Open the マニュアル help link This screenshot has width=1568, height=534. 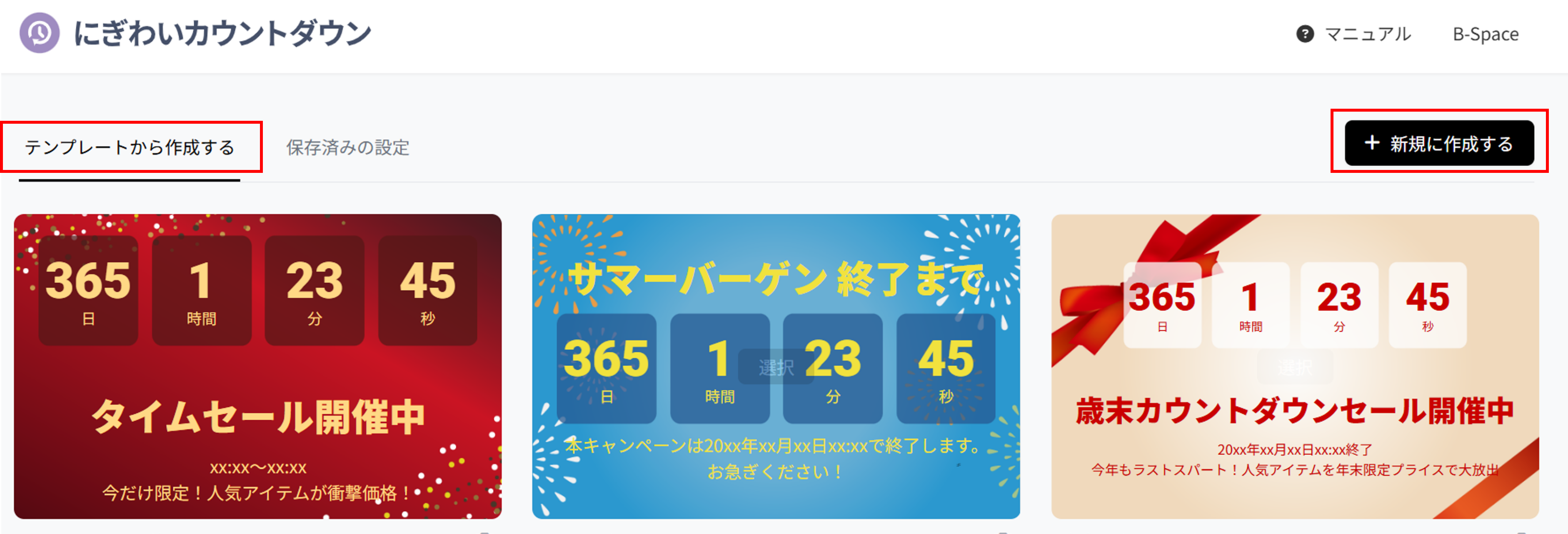pos(1354,34)
